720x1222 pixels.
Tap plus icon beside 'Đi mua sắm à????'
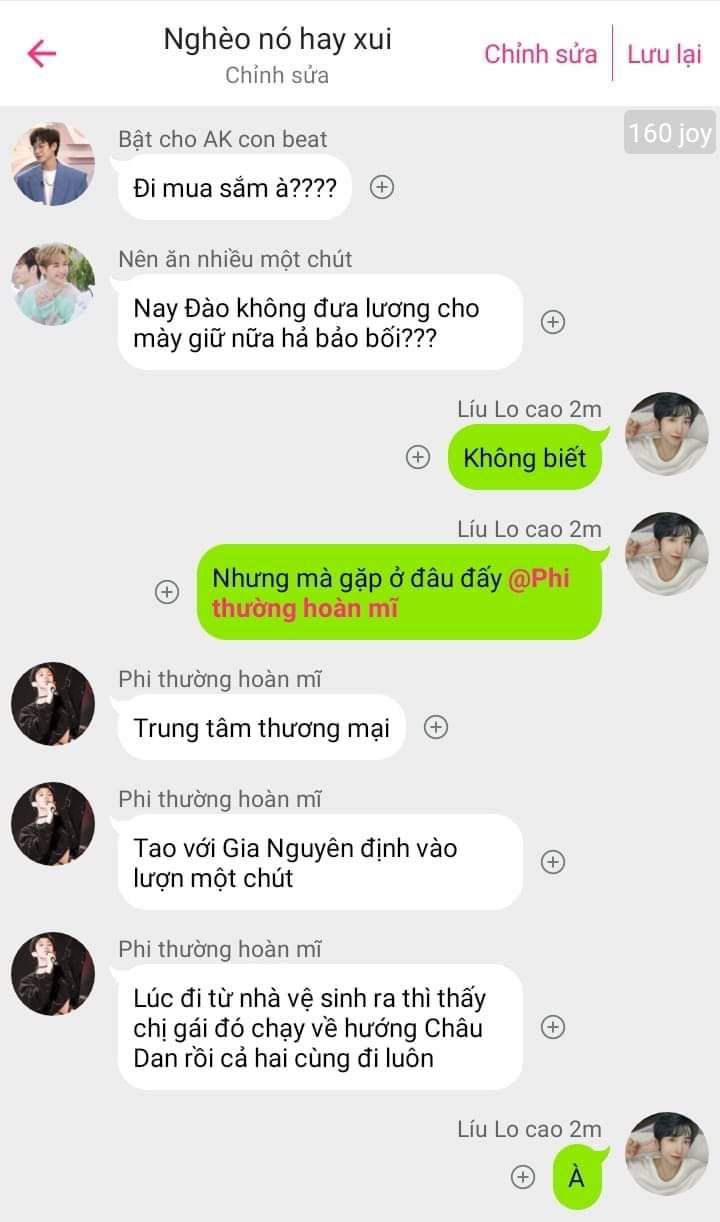click(x=381, y=187)
